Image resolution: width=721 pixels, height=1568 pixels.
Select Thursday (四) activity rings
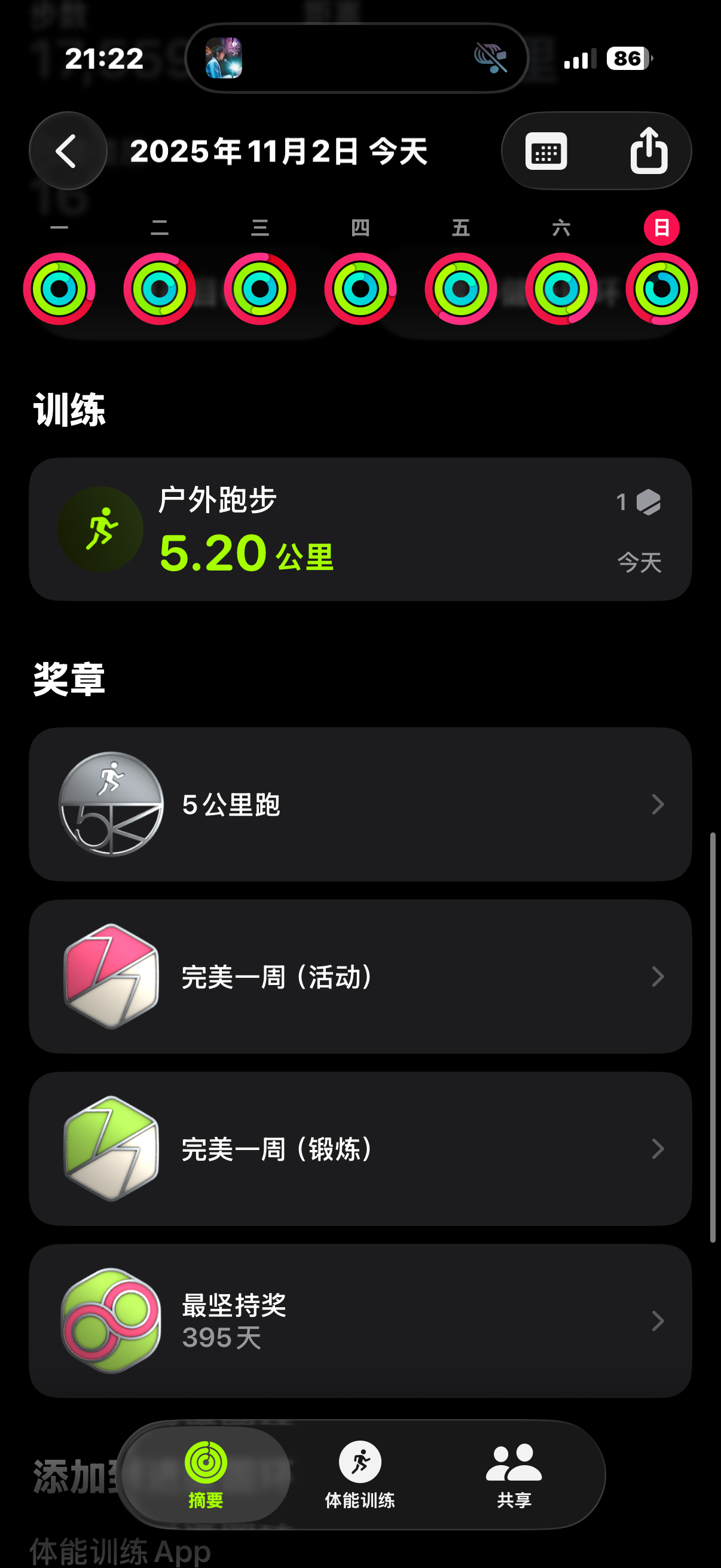(360, 288)
